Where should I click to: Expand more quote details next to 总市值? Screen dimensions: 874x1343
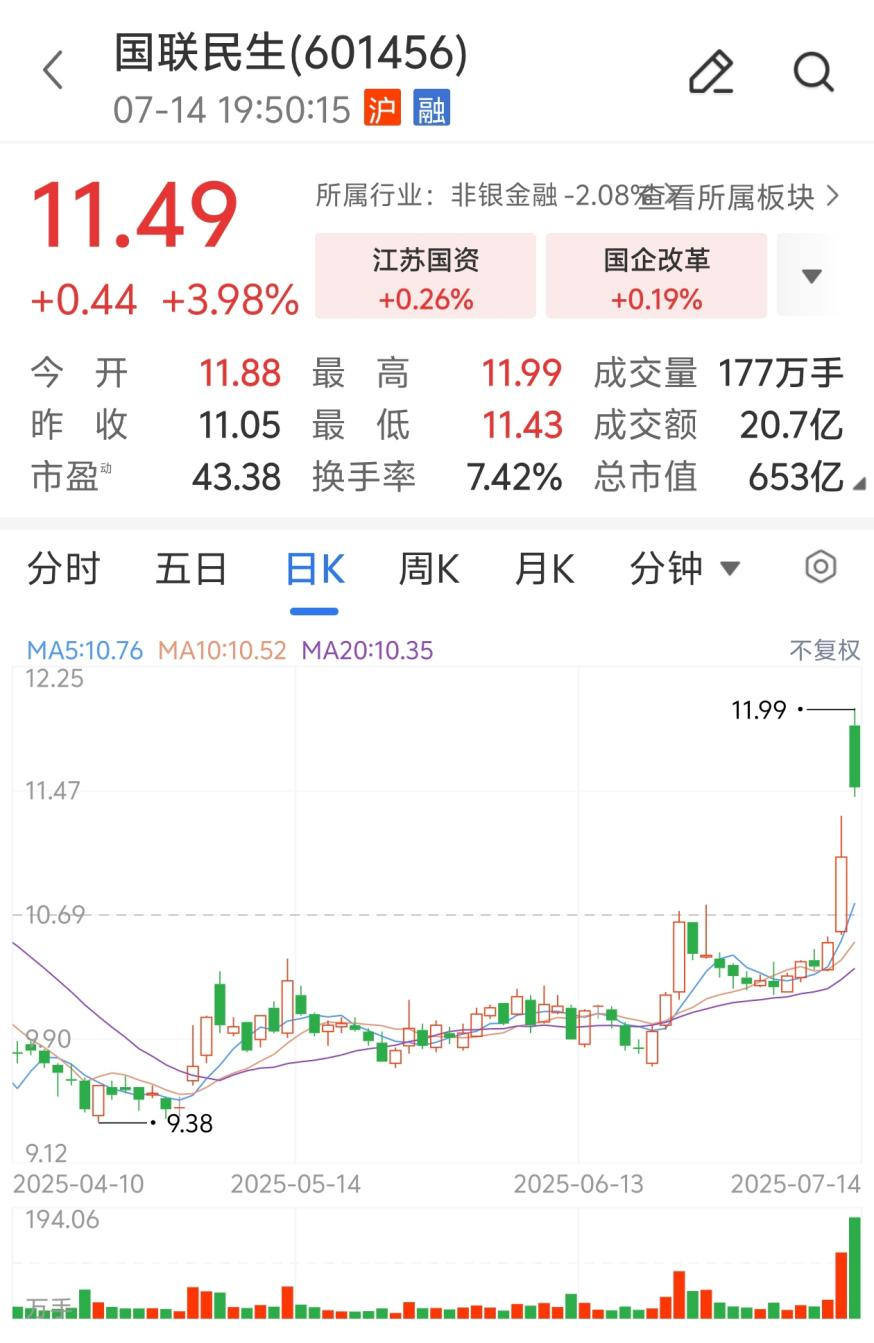[859, 484]
